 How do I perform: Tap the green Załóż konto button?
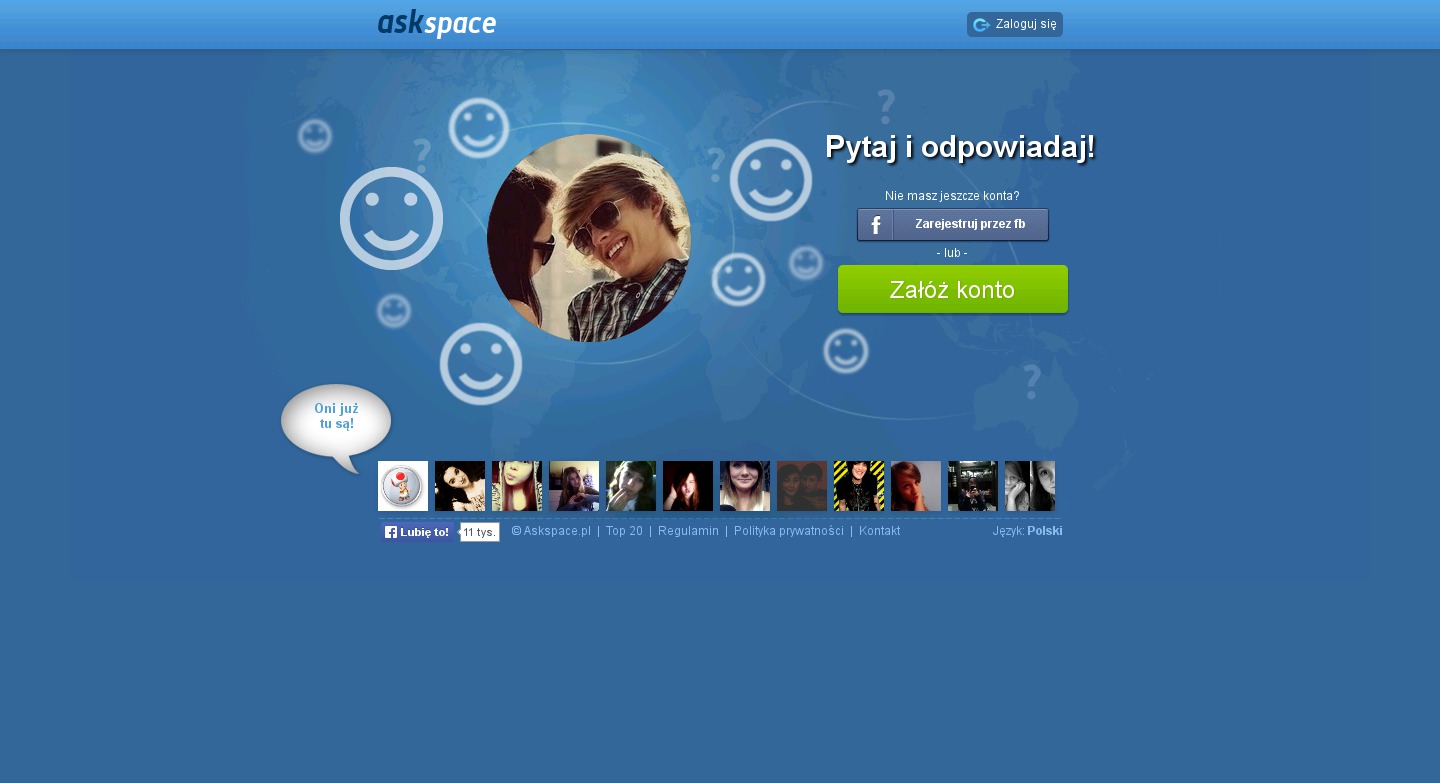click(x=952, y=290)
